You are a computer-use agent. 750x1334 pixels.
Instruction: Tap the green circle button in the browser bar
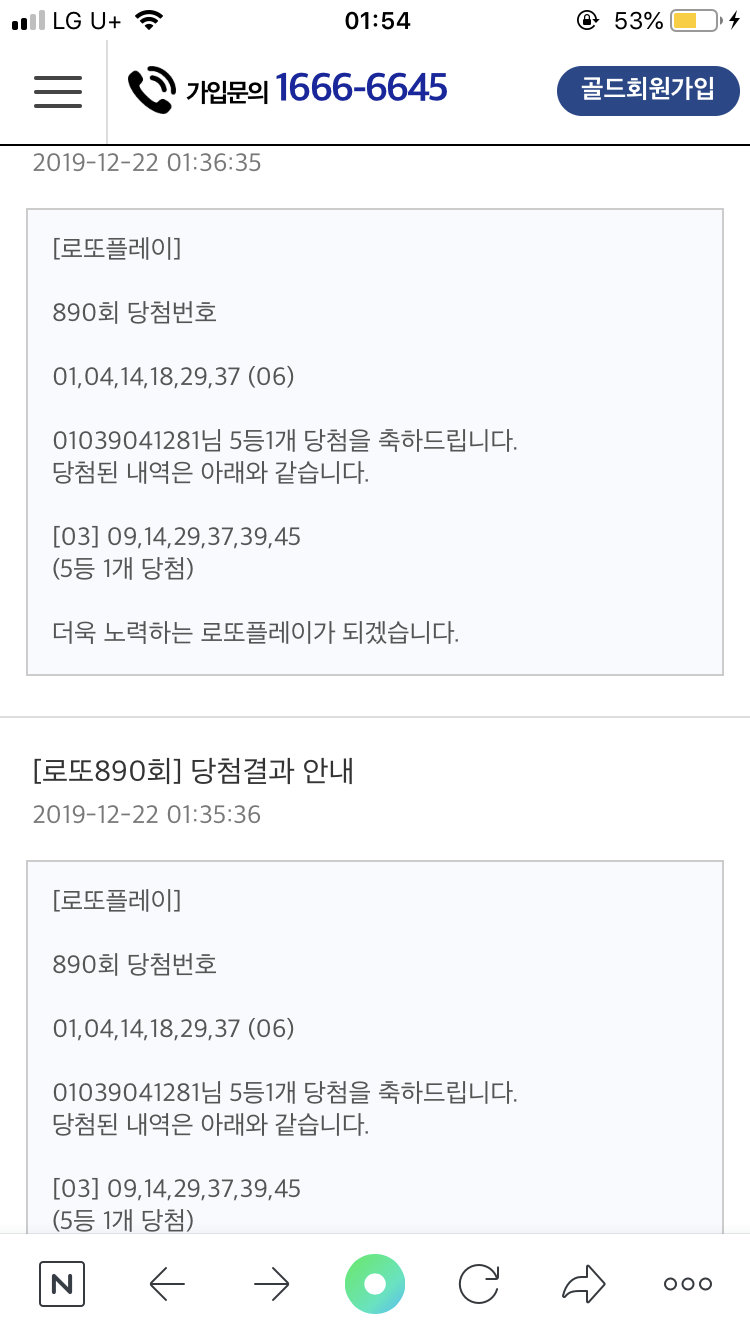(375, 1283)
